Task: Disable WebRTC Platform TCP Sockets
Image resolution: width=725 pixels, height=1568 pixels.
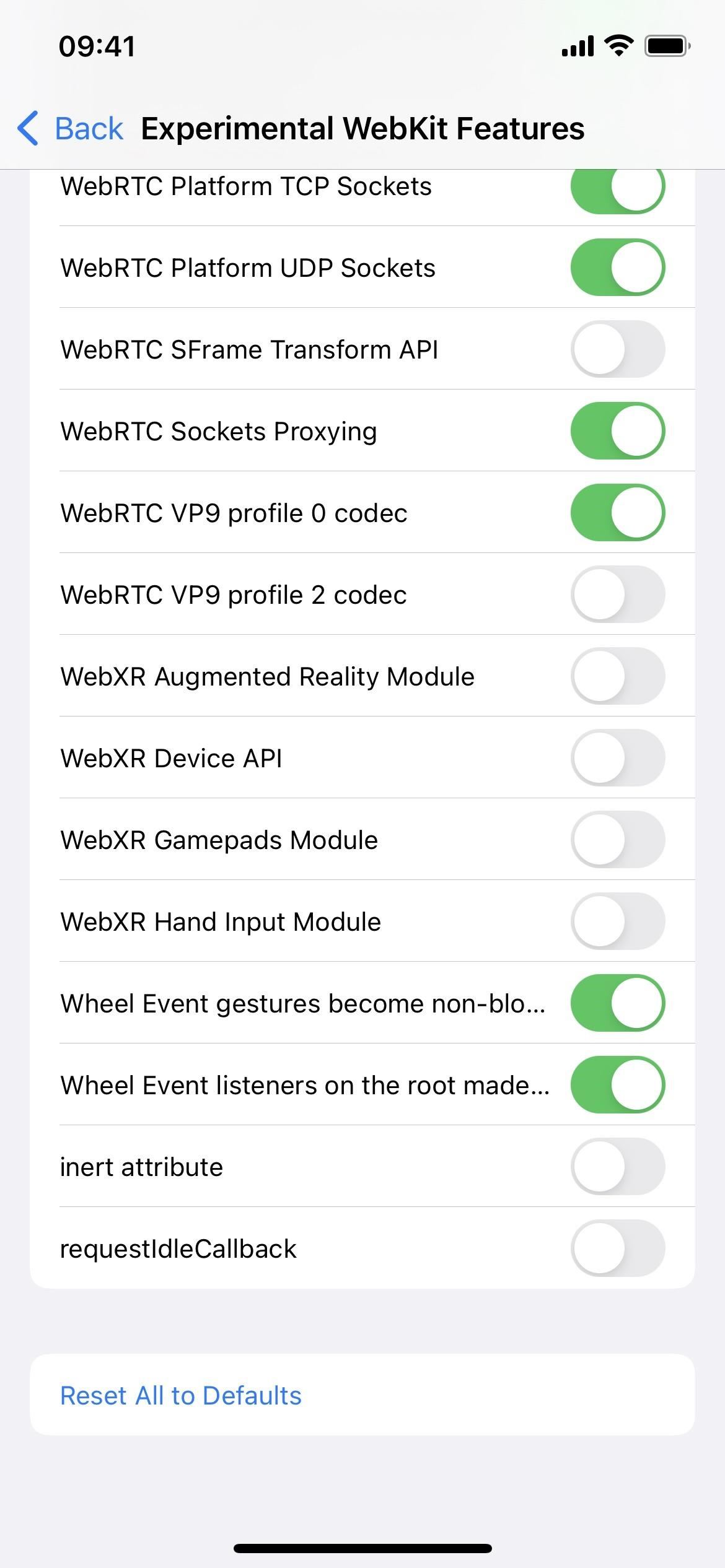Action: (x=619, y=185)
